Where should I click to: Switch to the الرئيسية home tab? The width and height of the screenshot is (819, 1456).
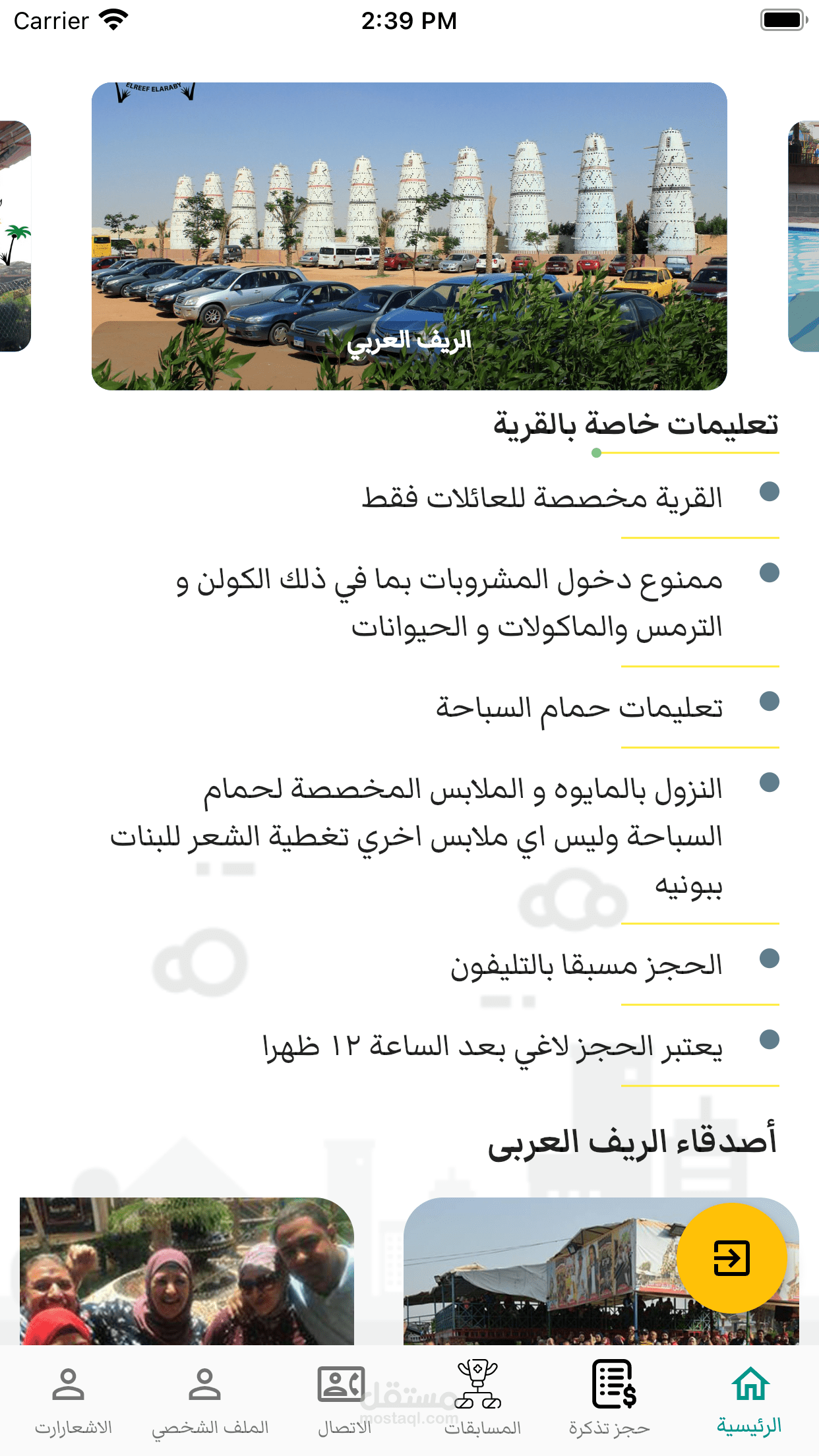click(750, 1399)
